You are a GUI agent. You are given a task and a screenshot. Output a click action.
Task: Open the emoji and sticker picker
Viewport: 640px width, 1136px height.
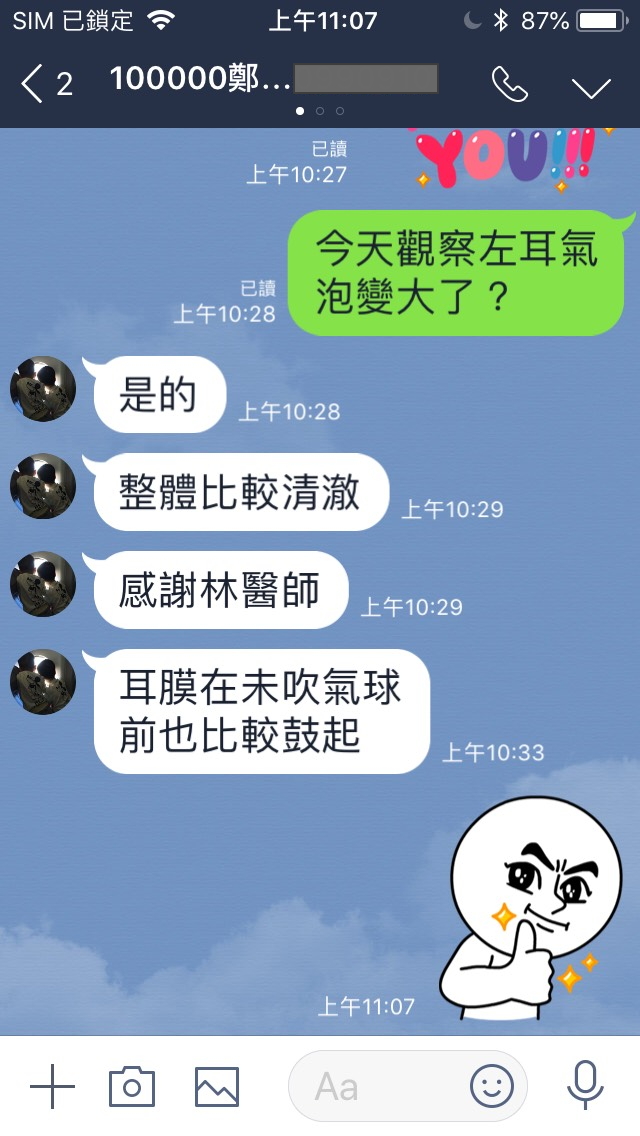[x=492, y=1085]
